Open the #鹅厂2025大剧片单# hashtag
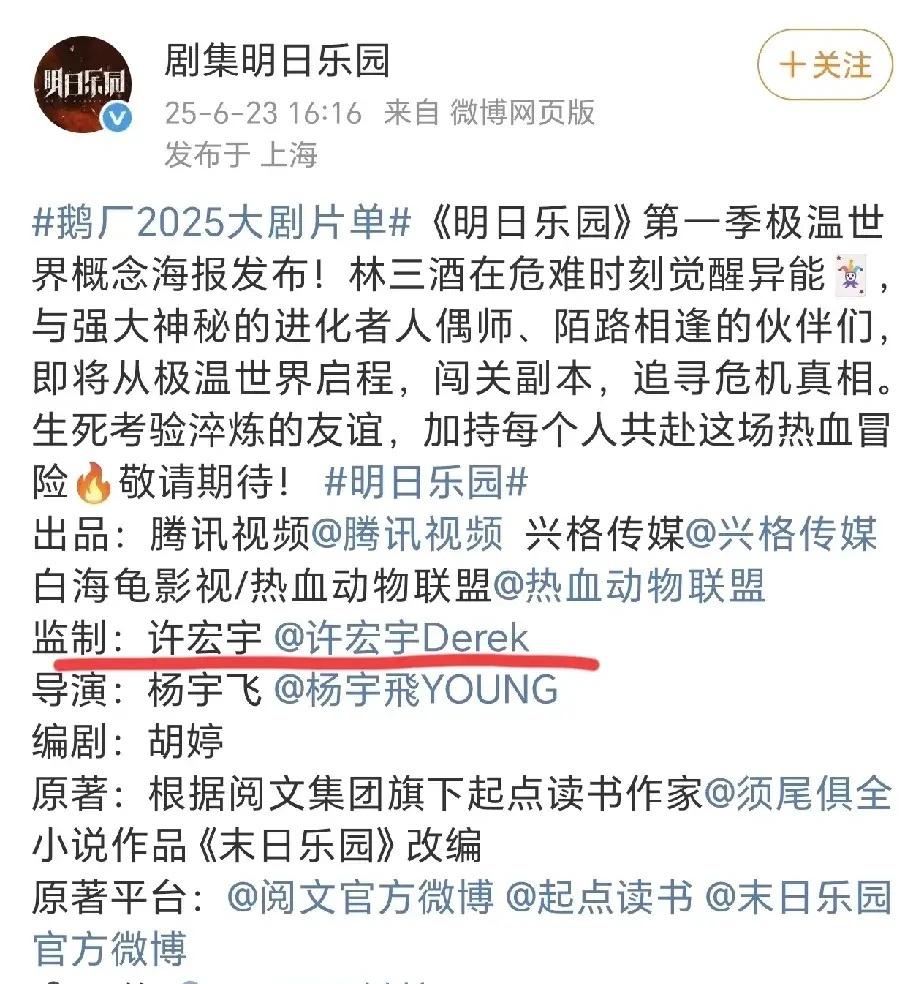The width and height of the screenshot is (903, 984). tap(221, 222)
